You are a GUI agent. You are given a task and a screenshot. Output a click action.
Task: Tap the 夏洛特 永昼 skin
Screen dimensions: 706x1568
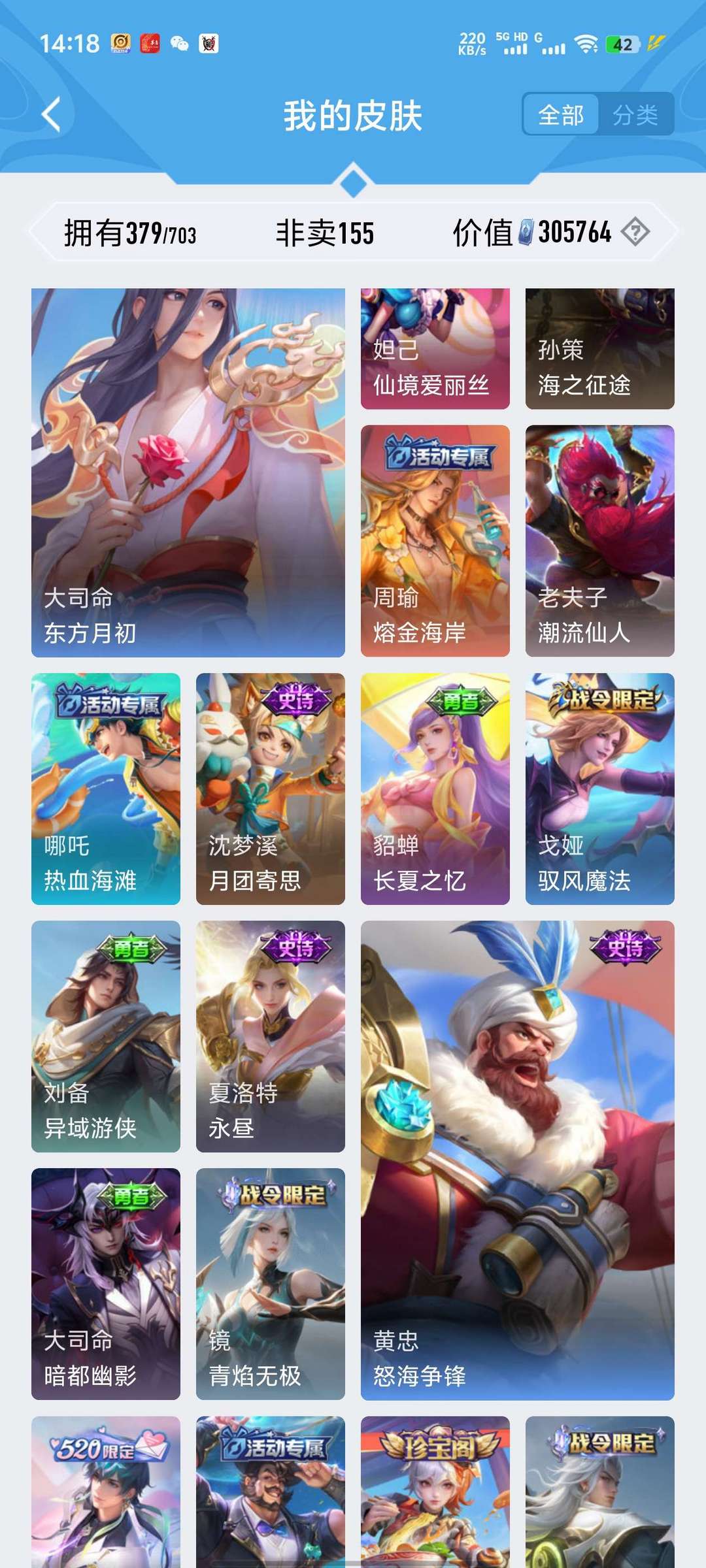pos(271,1036)
